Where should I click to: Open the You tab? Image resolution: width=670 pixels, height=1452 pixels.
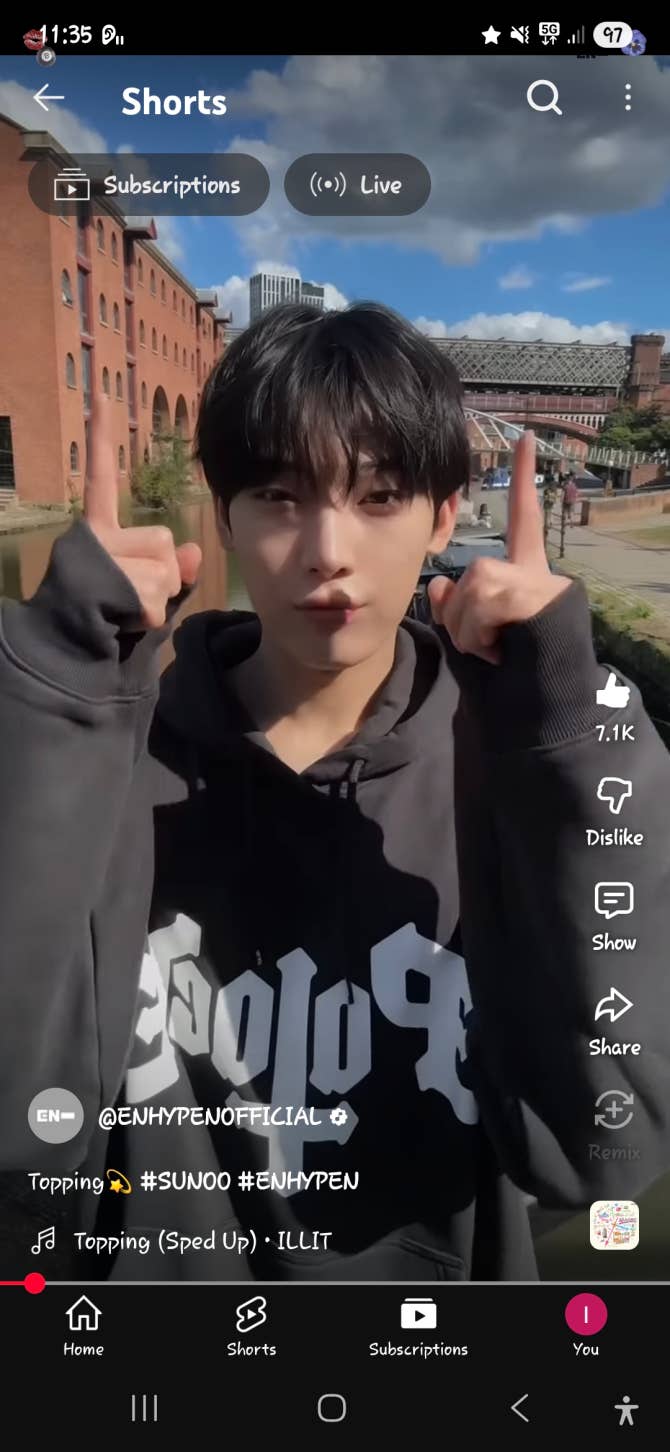pos(586,1327)
